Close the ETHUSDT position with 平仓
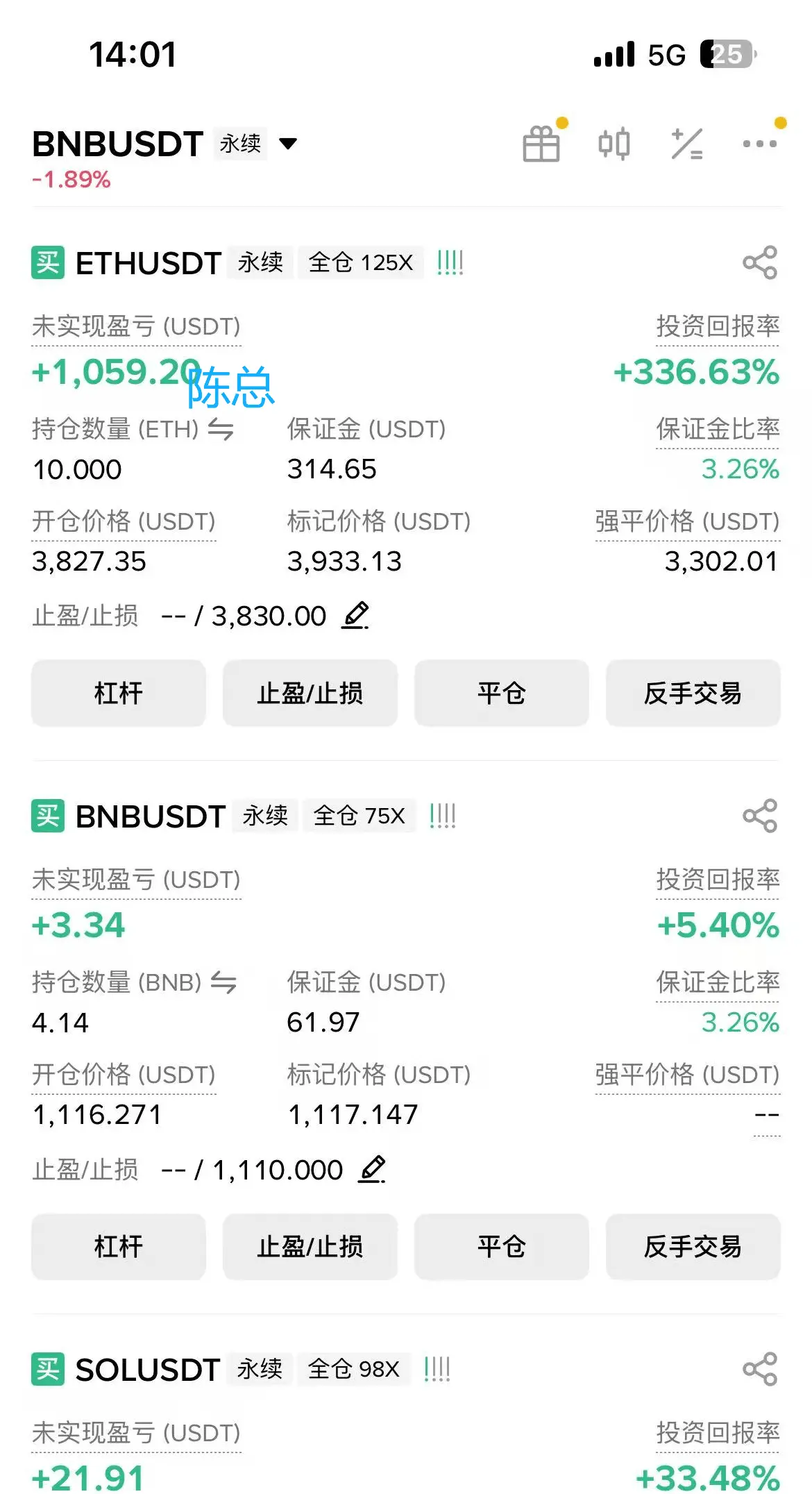 coord(502,693)
